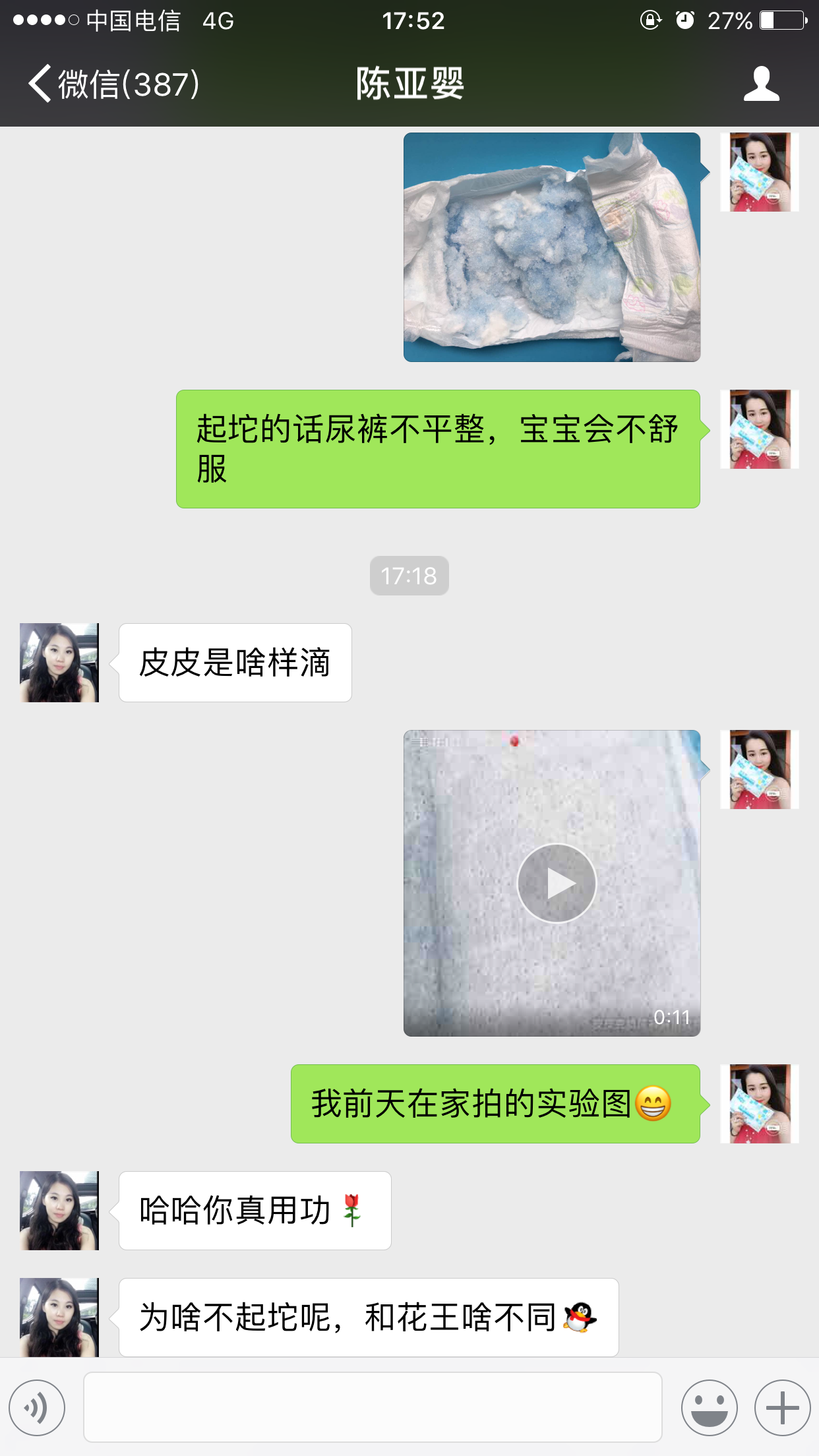Image resolution: width=819 pixels, height=1456 pixels.
Task: Open the plus attachment menu
Action: coord(782,1407)
